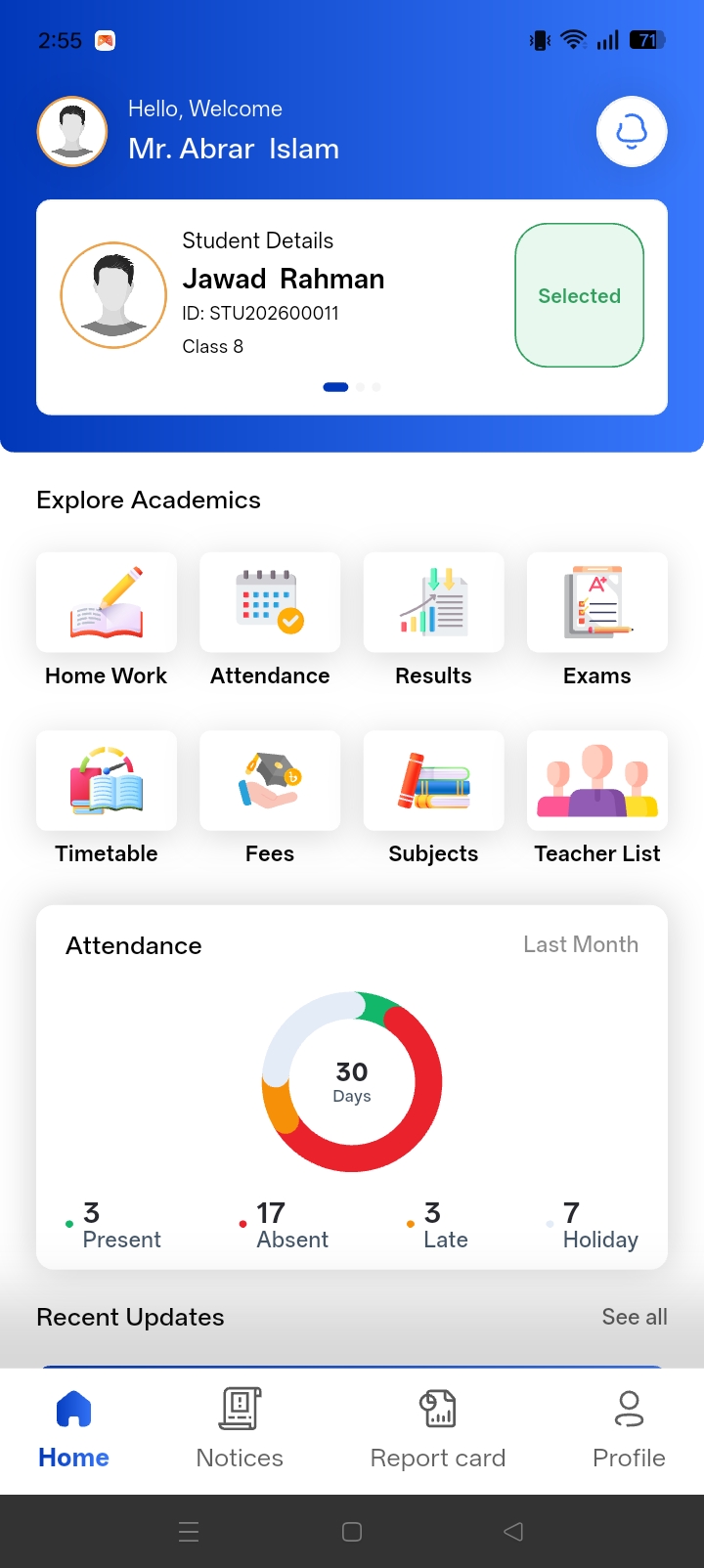Select the Home tab
This screenshot has width=704, height=1568.
click(x=73, y=1429)
